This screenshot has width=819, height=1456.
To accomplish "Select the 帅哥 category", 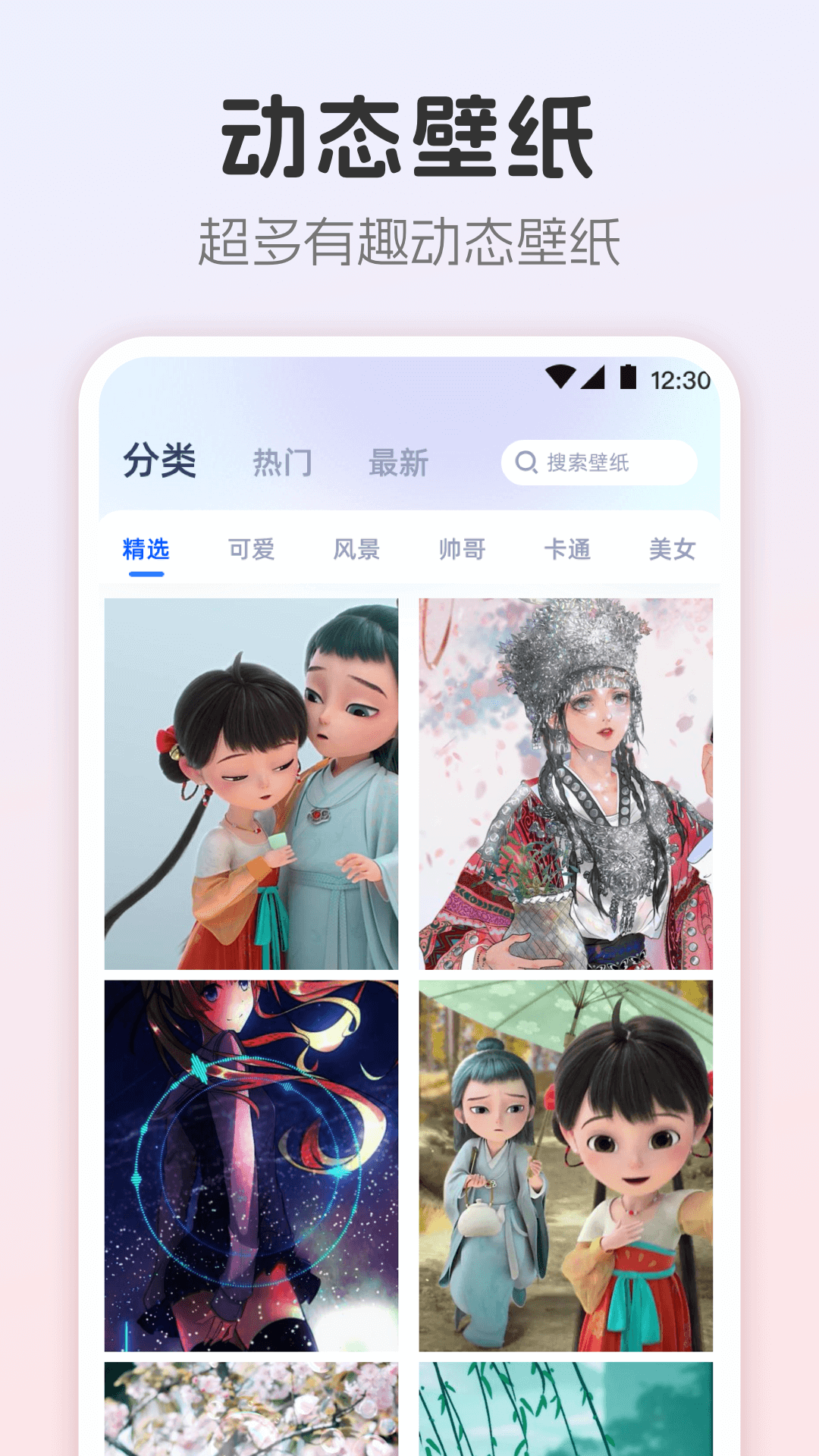I will point(463,548).
